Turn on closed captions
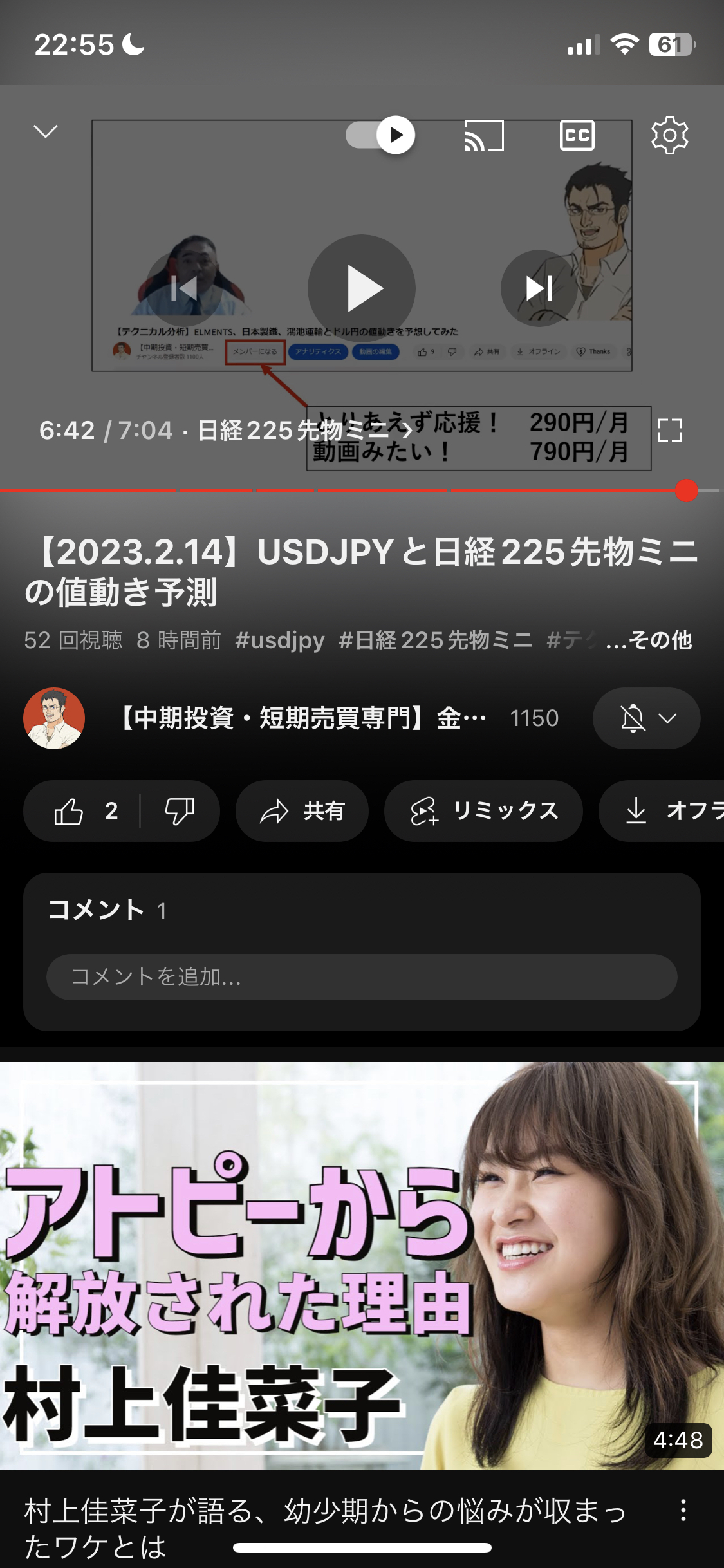Viewport: 724px width, 1568px height. 577,135
